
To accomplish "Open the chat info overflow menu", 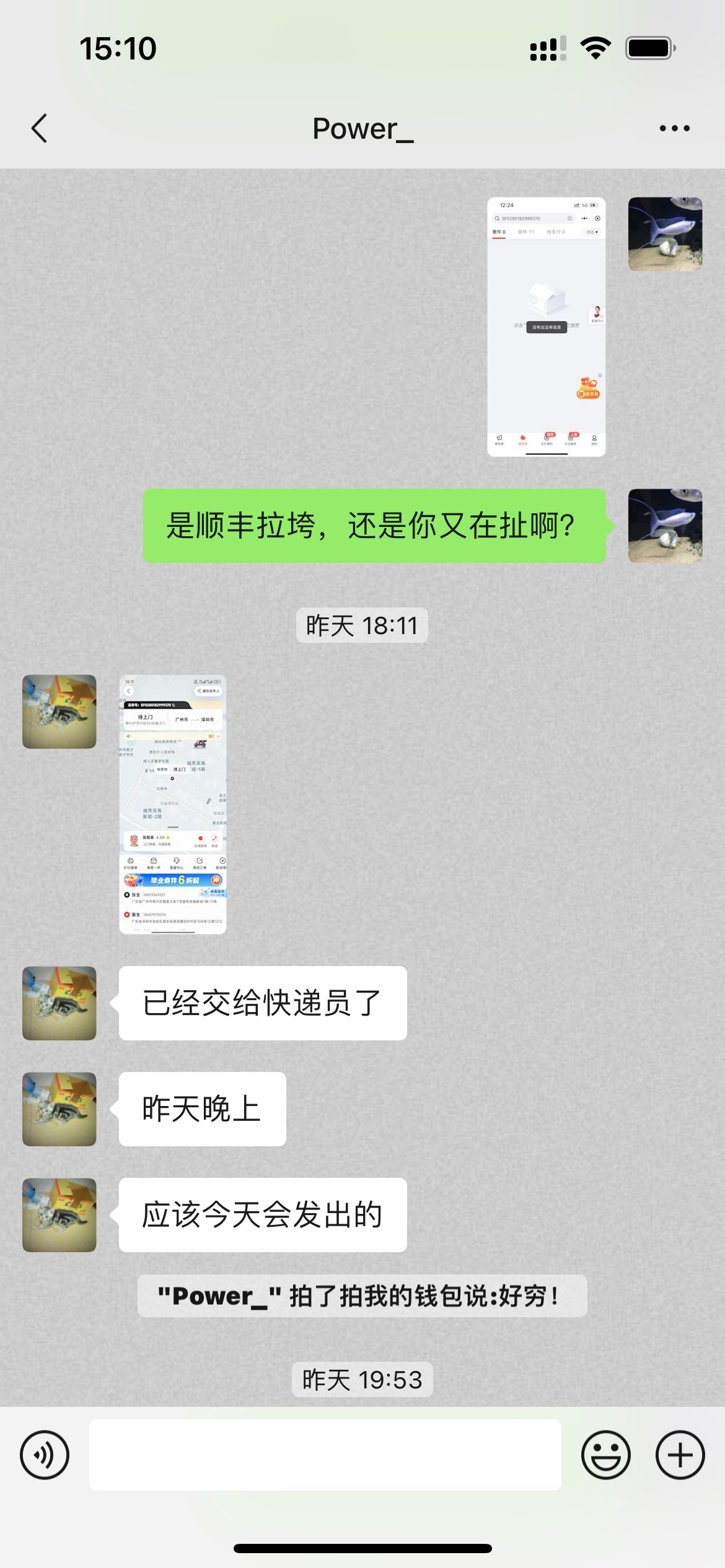I will pyautogui.click(x=674, y=128).
